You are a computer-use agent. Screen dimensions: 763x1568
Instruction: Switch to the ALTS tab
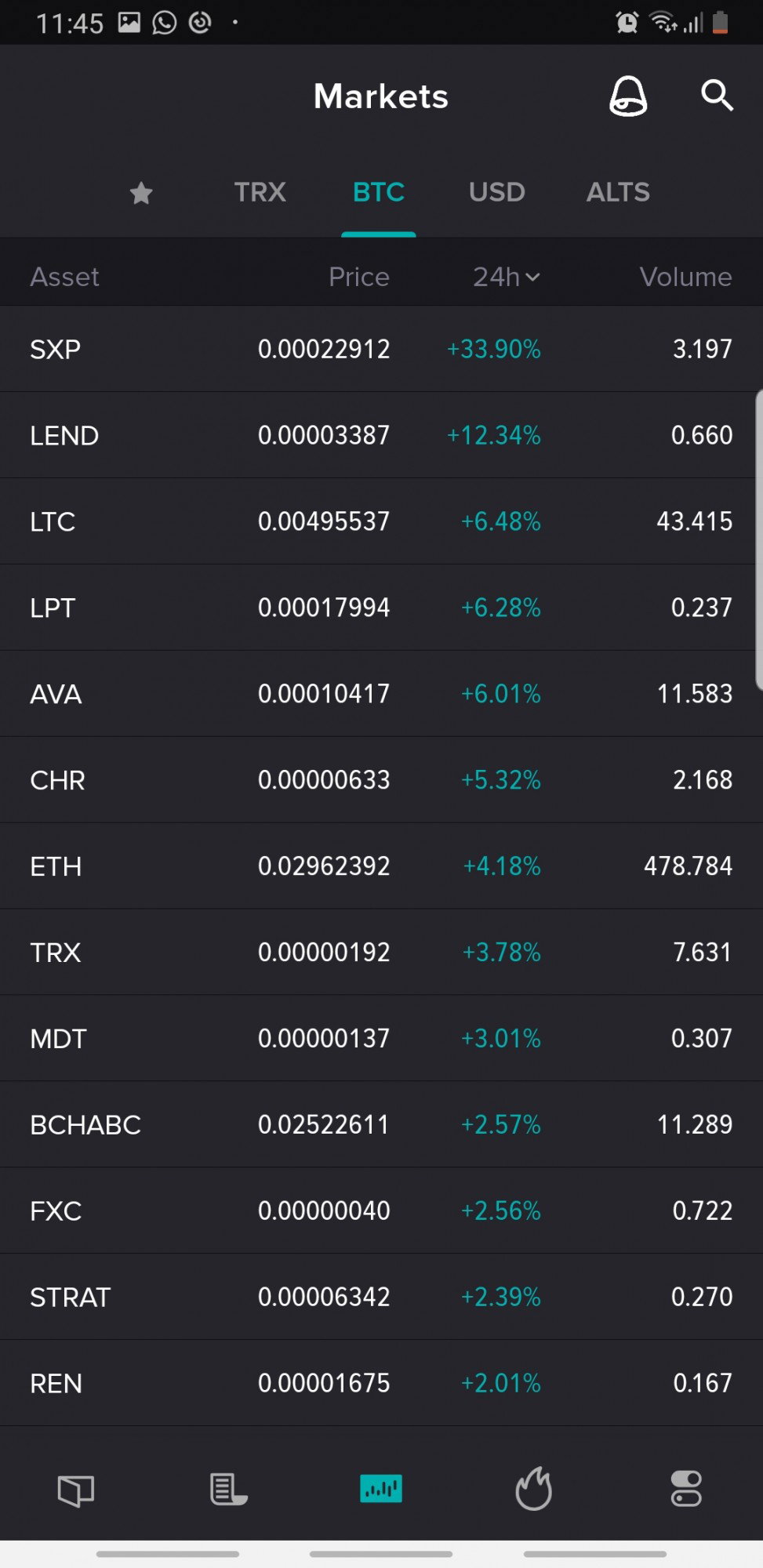[618, 192]
